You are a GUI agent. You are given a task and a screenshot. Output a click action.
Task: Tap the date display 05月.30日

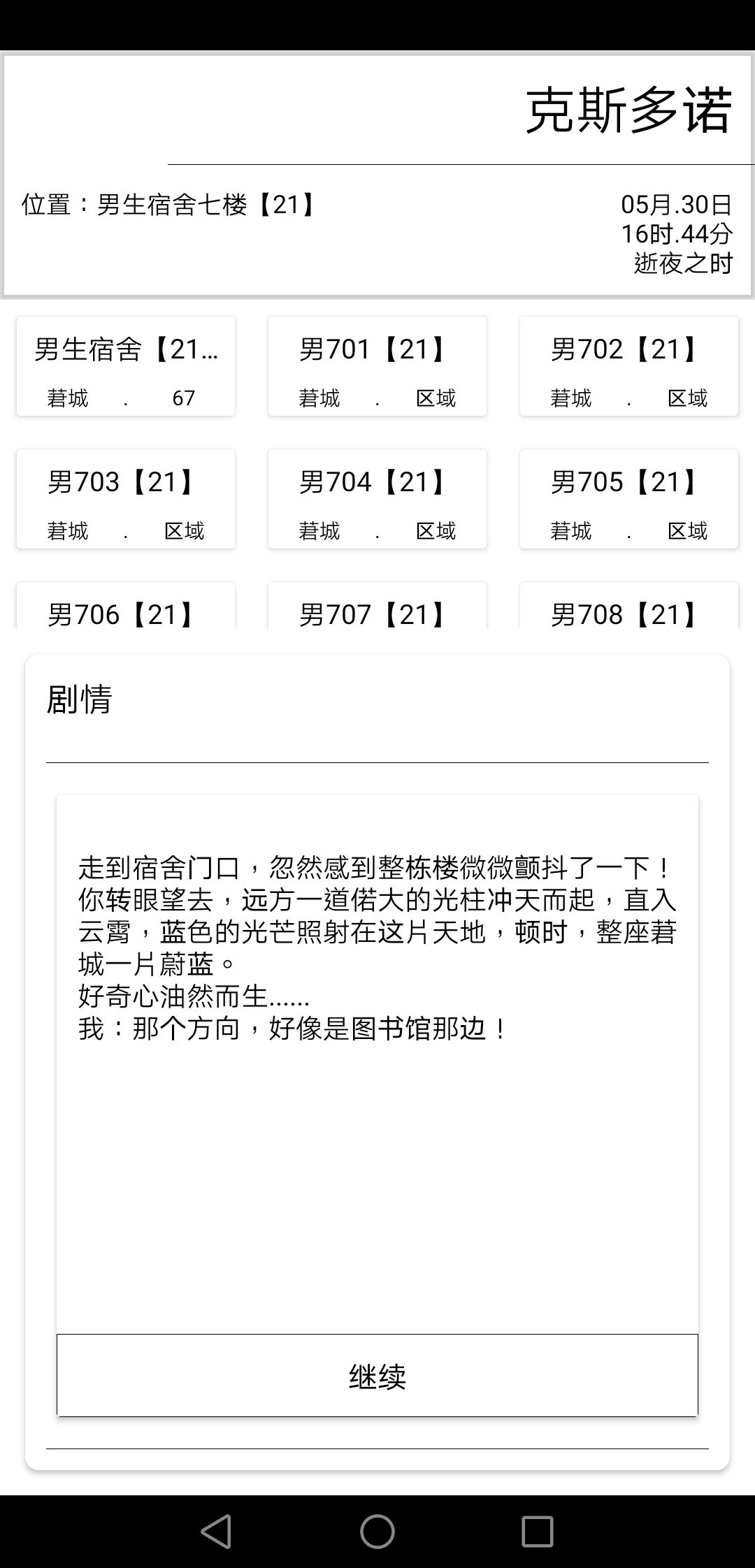[677, 205]
